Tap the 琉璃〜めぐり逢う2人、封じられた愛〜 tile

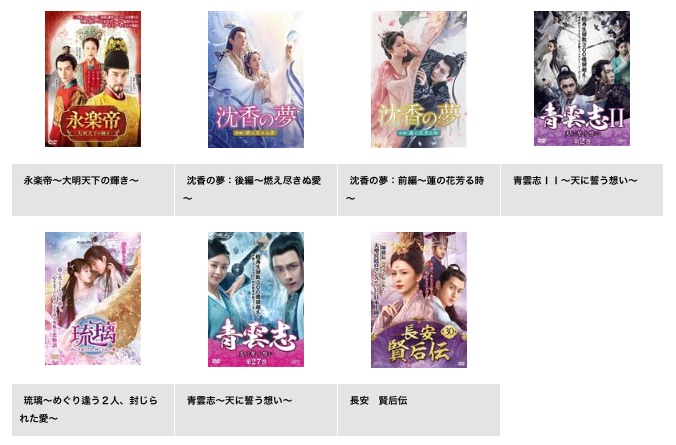[93, 299]
